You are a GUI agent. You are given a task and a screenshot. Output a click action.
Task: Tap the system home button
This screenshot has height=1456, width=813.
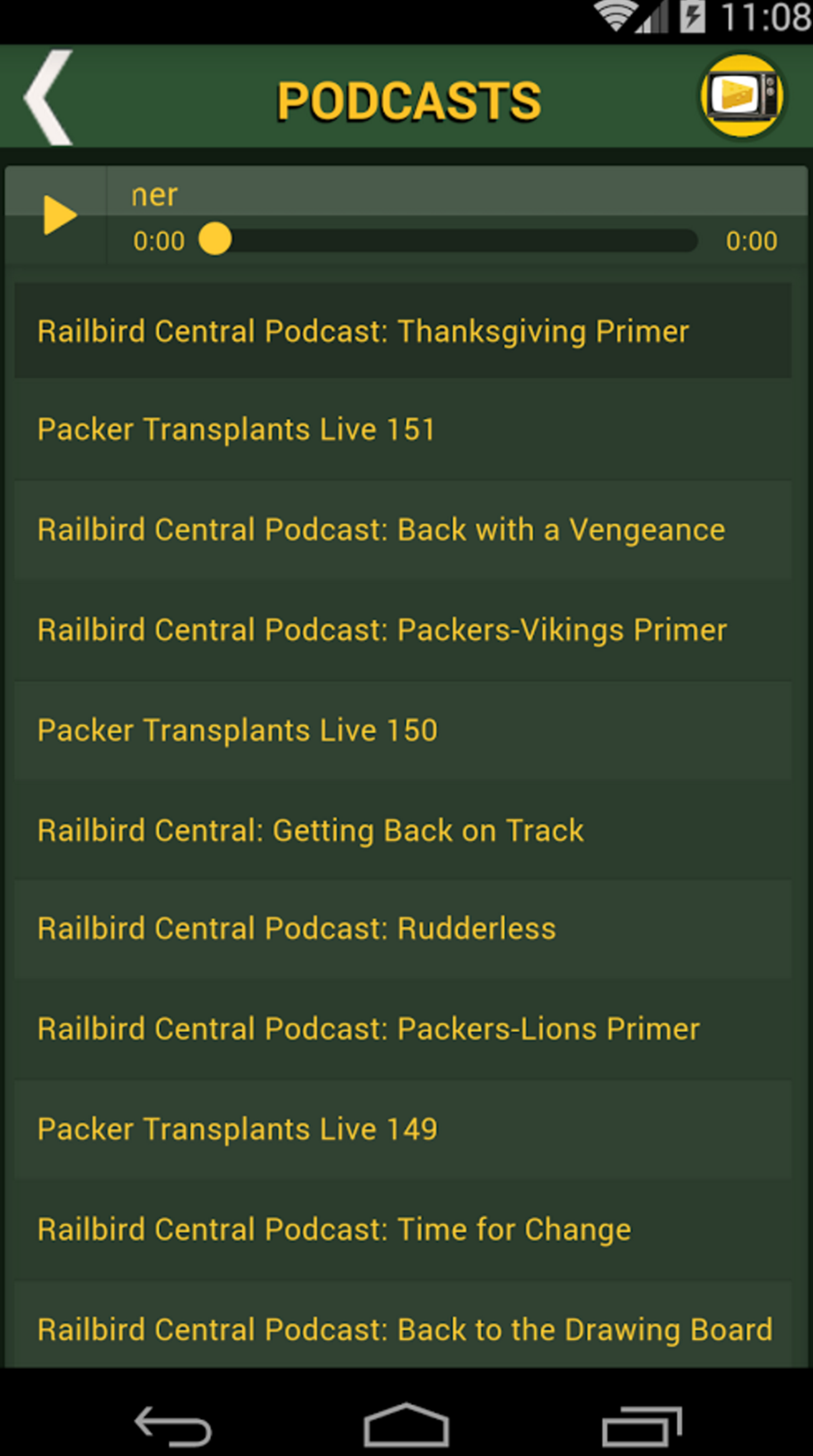406,1425
